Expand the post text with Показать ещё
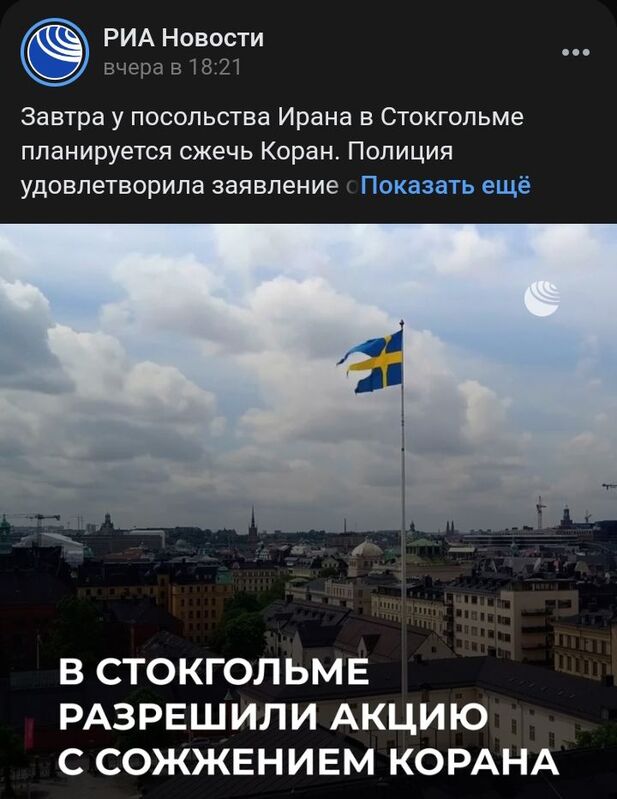Image resolution: width=617 pixels, height=799 pixels. click(x=445, y=185)
